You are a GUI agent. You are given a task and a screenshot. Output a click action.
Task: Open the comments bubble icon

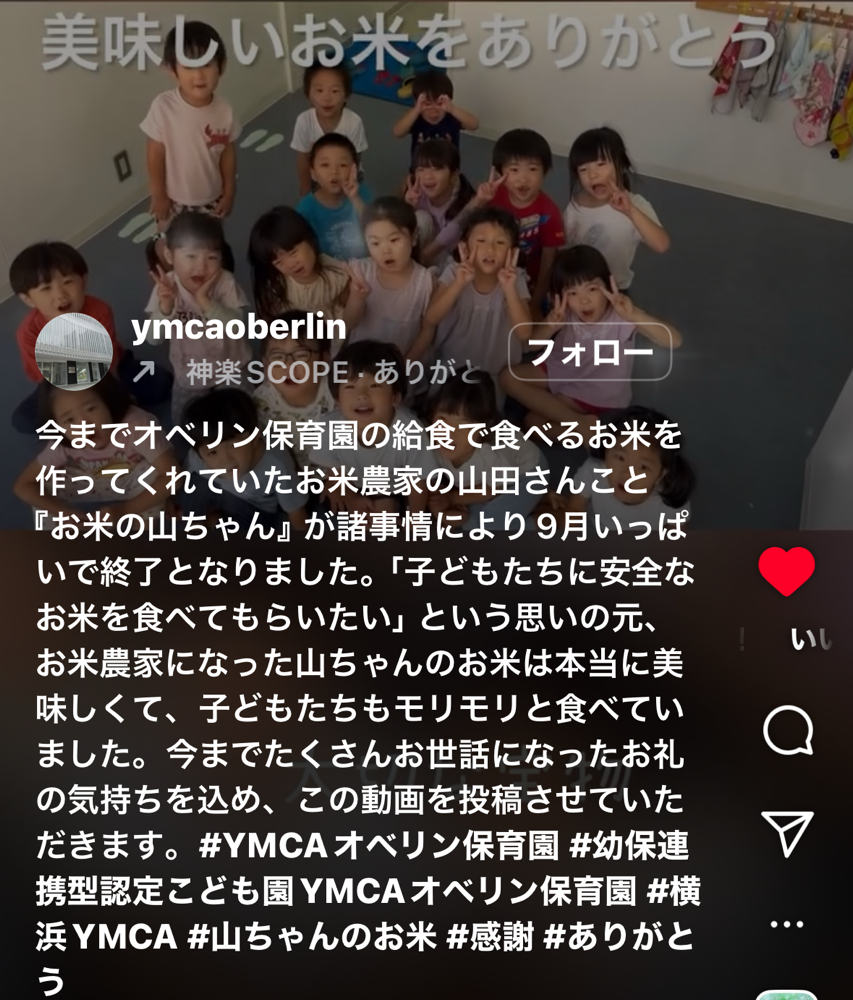(x=787, y=731)
